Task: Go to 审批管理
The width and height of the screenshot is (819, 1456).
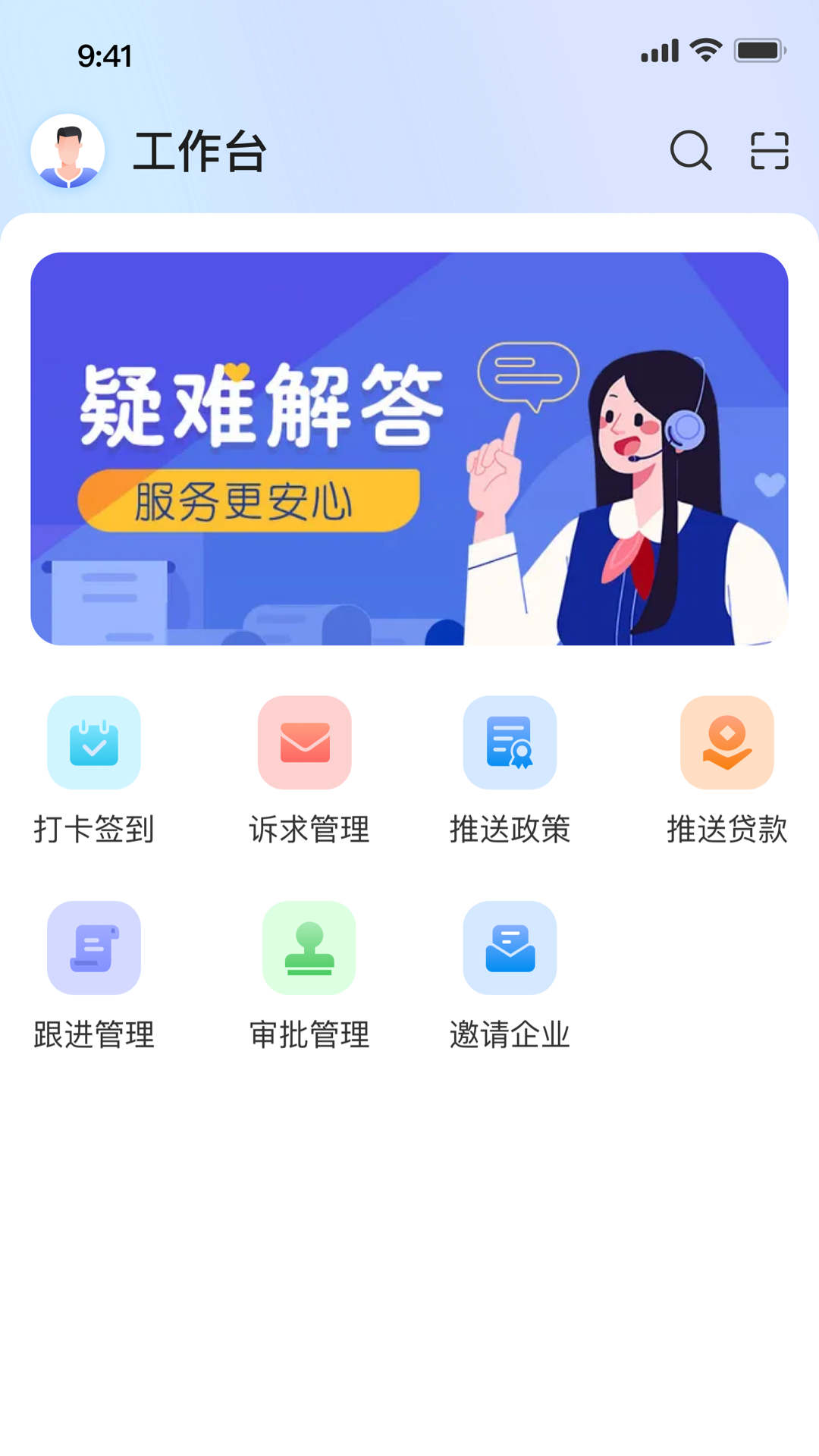Action: point(309,976)
